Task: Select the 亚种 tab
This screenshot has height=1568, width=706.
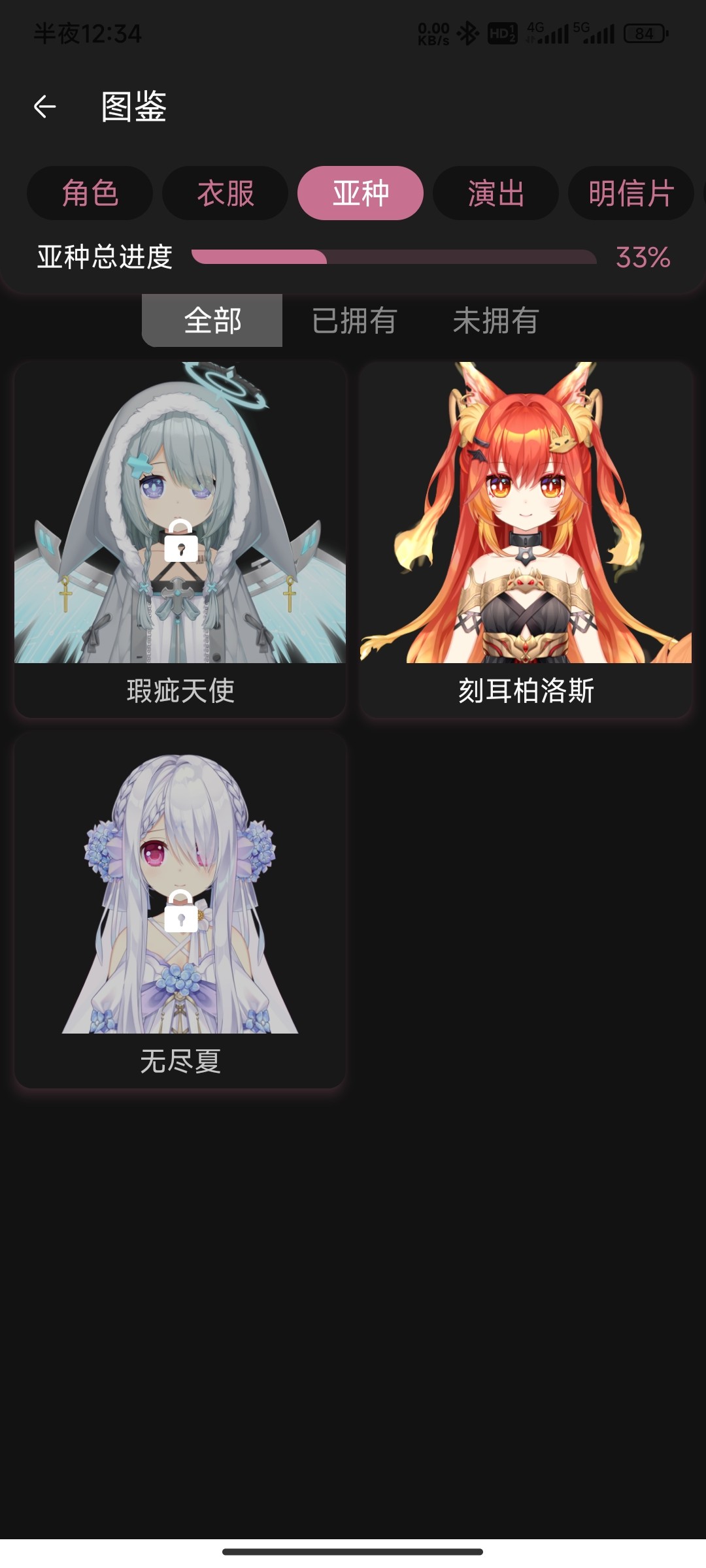Action: coord(360,193)
